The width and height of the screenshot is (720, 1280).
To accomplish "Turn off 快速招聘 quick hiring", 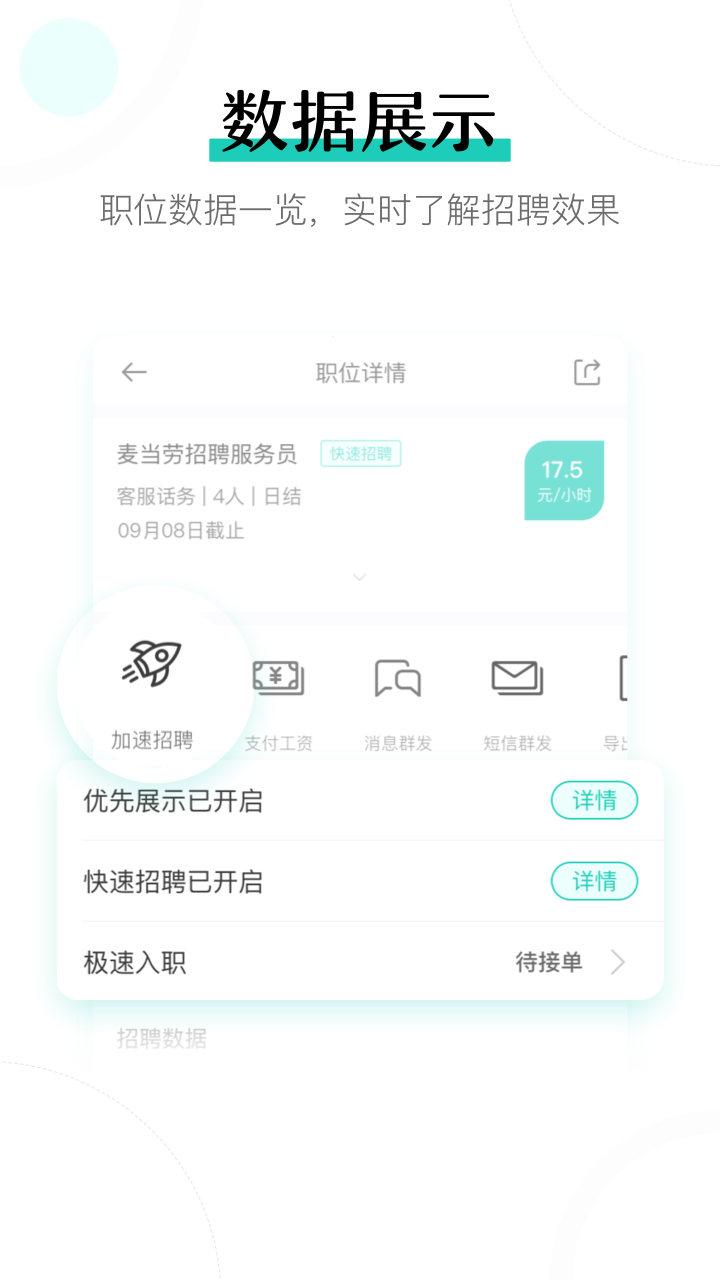I will pyautogui.click(x=594, y=881).
